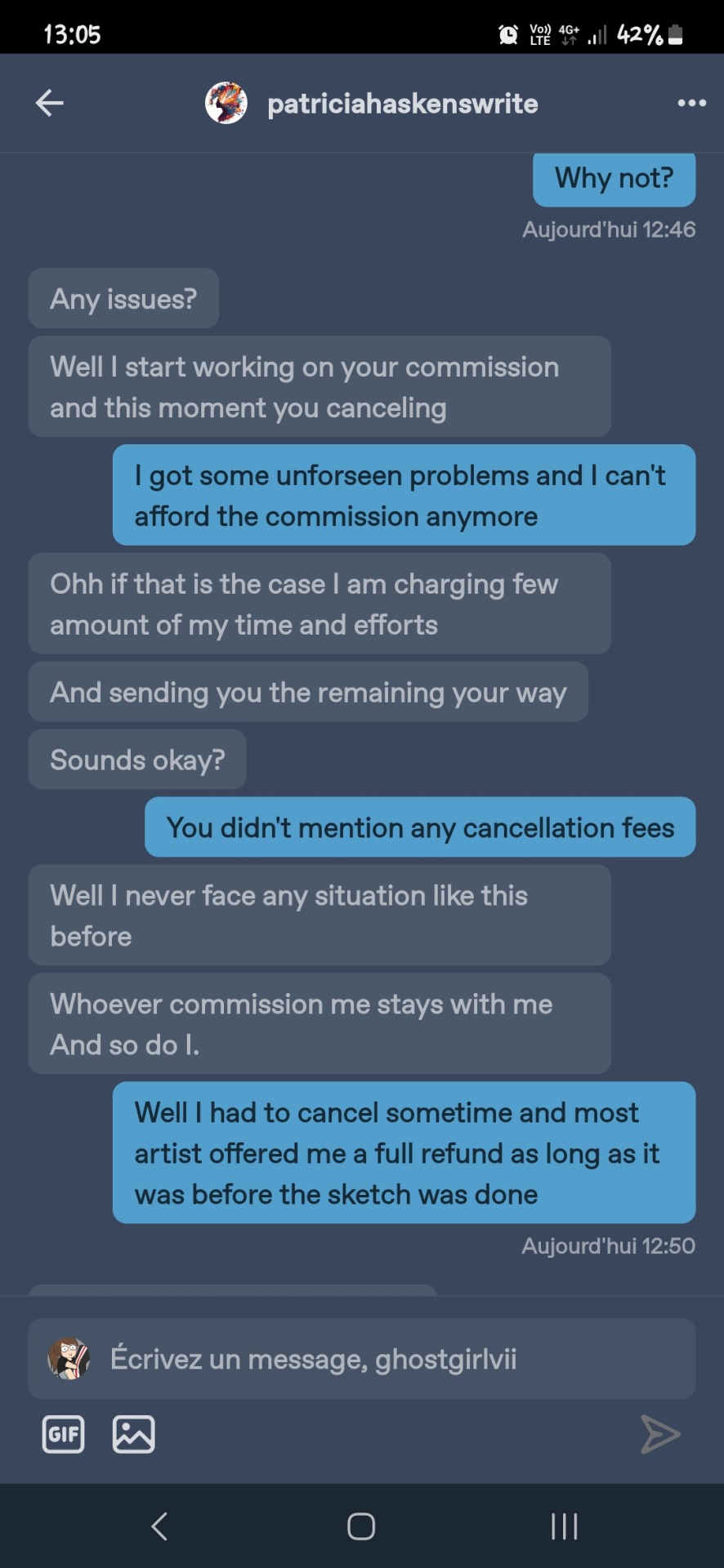Attach a photo with the image icon
The image size is (724, 1568).
click(133, 1434)
